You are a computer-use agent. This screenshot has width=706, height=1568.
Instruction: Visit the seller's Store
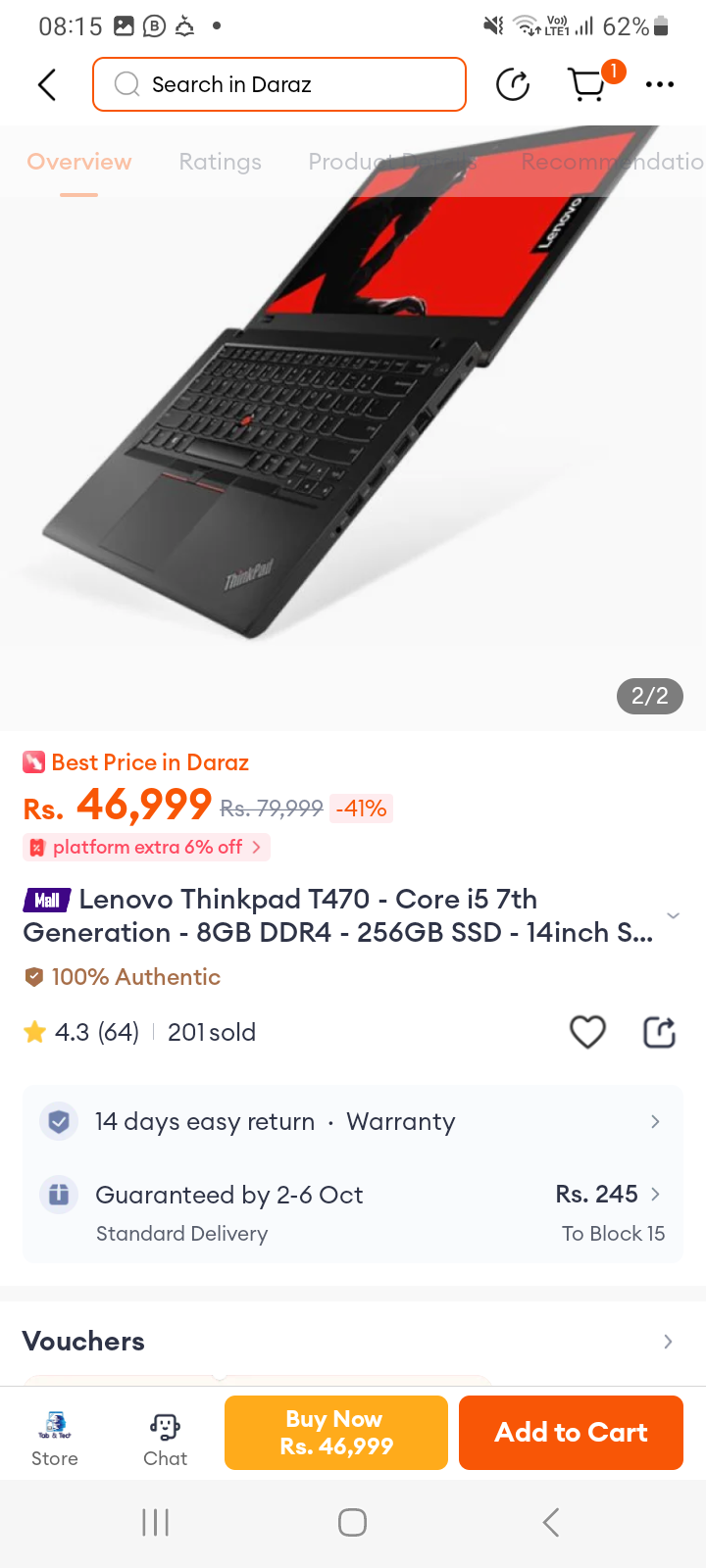tap(55, 1438)
